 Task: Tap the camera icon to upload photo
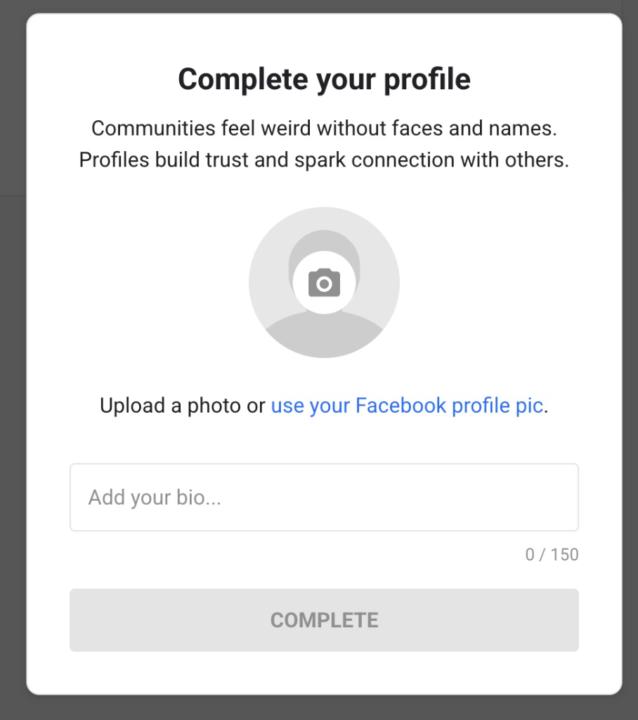tap(324, 283)
